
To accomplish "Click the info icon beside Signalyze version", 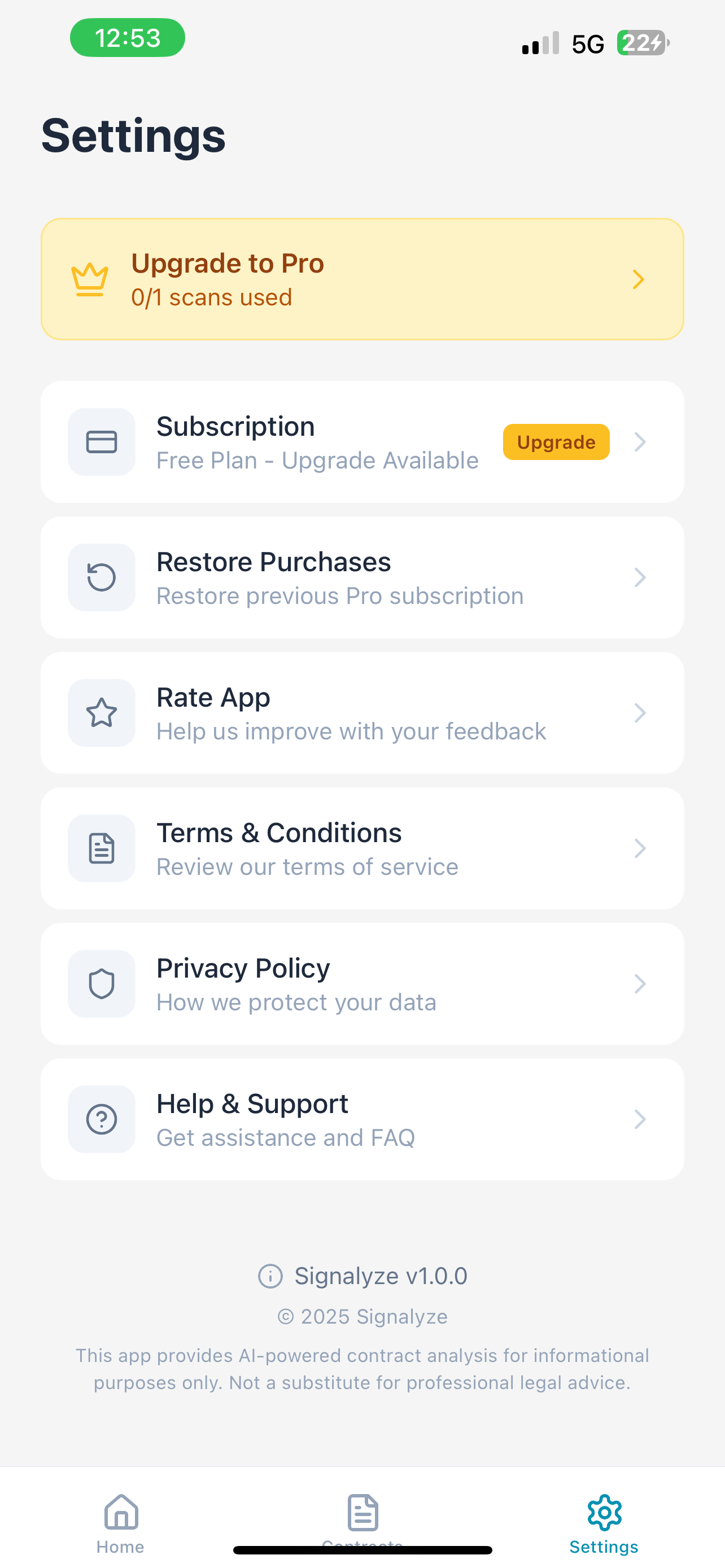I will 271,1276.
